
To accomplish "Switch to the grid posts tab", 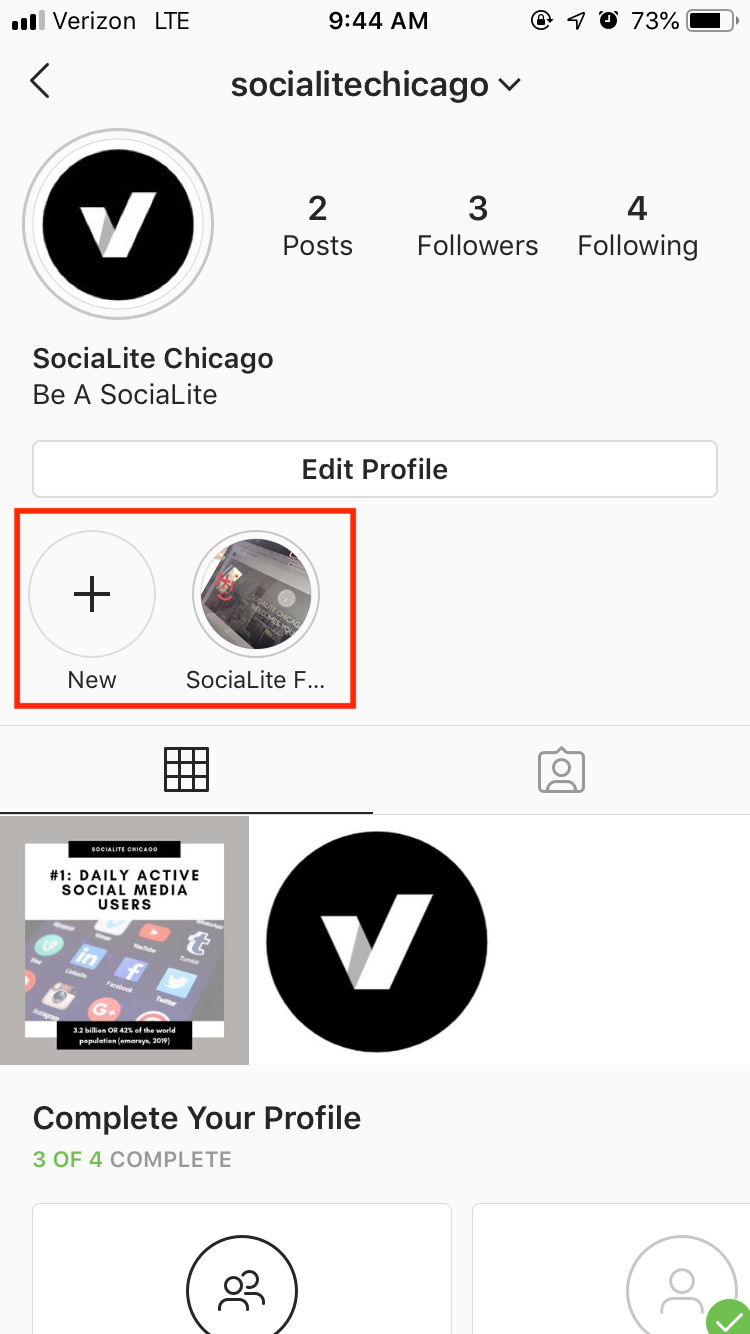I will (187, 770).
